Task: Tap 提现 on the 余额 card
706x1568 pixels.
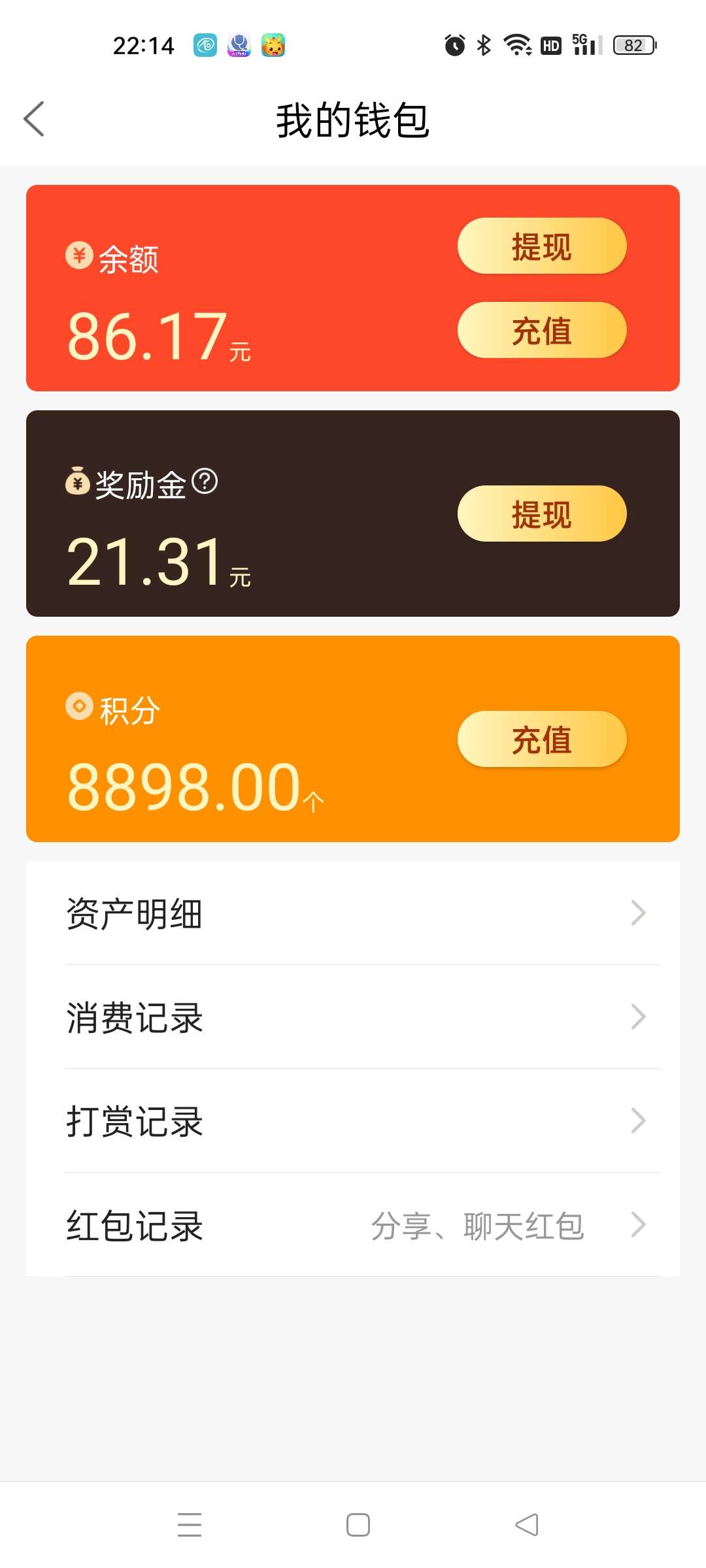Action: click(x=541, y=246)
